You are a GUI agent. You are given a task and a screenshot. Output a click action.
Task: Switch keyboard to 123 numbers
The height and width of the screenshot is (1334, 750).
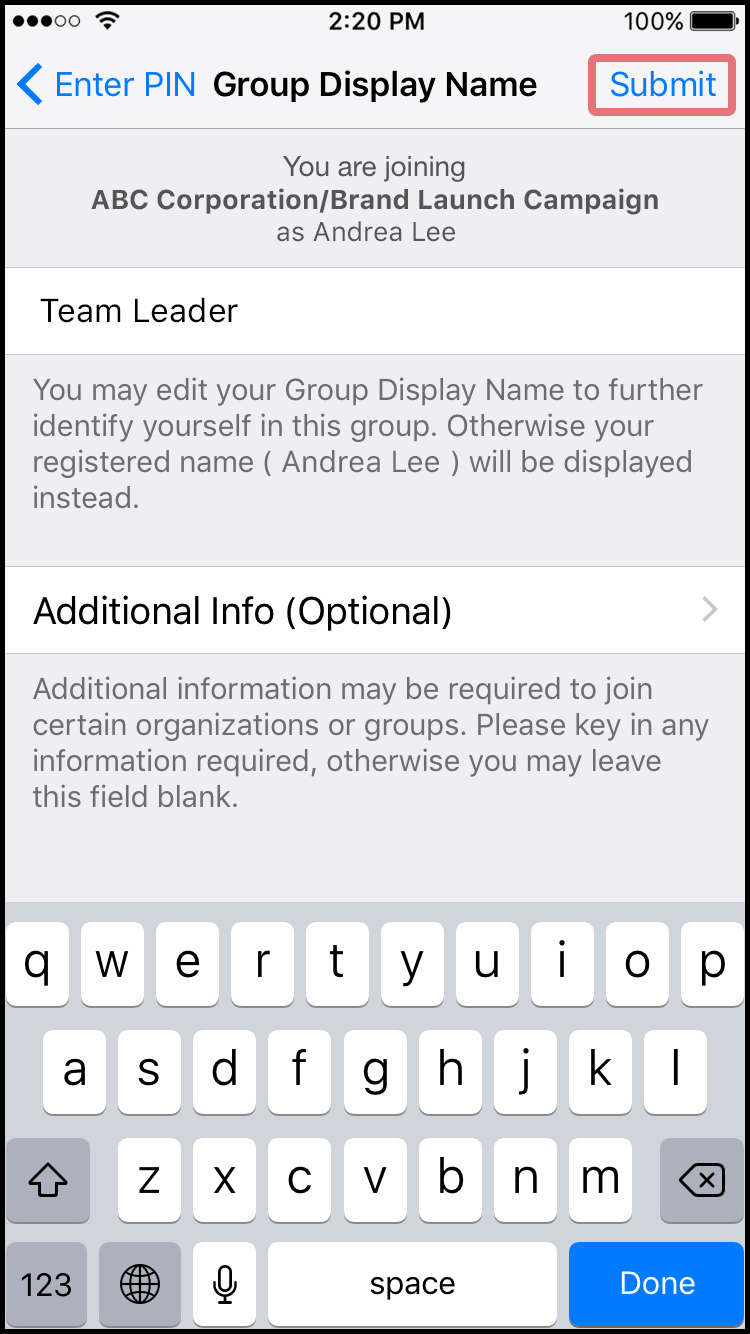click(46, 1283)
